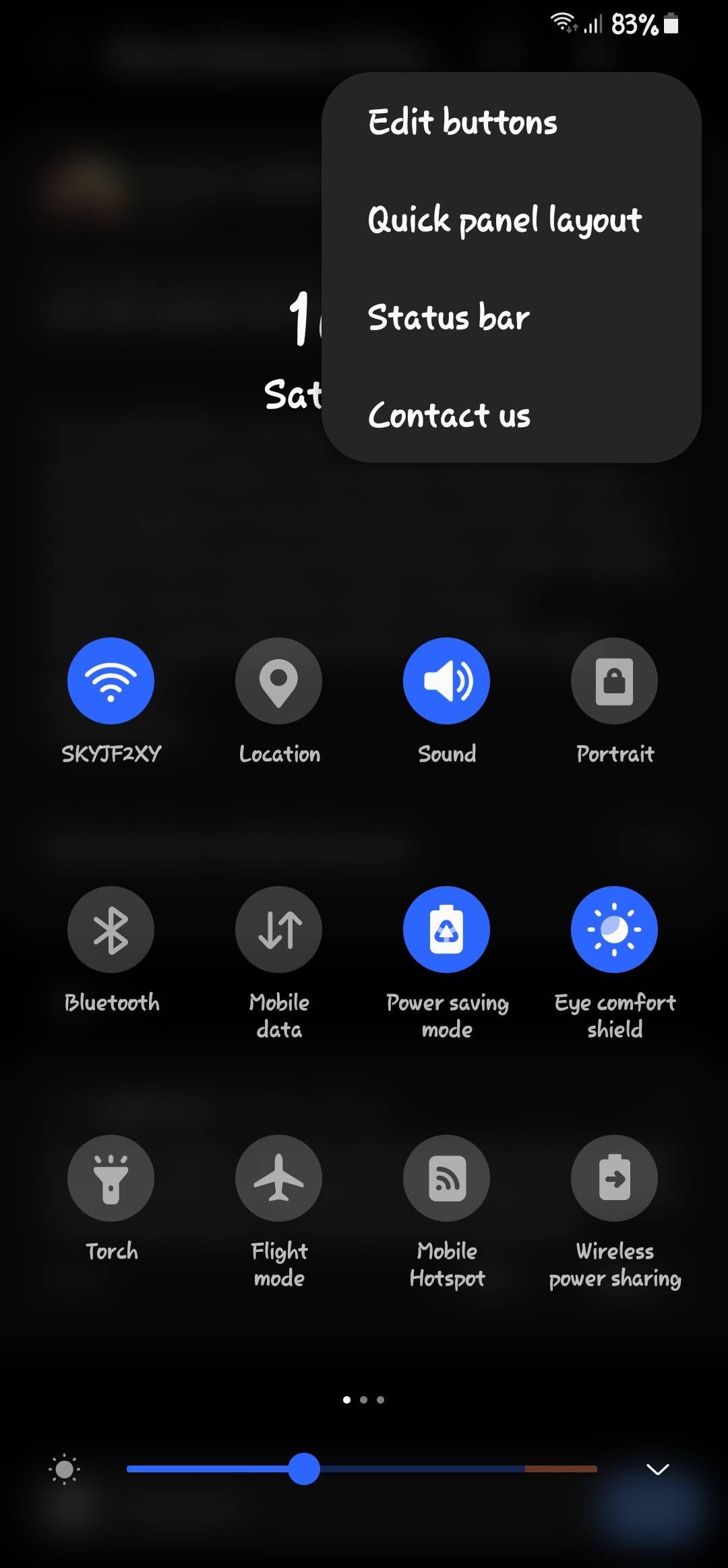
Task: Toggle the SKYJF2XY Wi-Fi tile
Action: click(x=111, y=681)
